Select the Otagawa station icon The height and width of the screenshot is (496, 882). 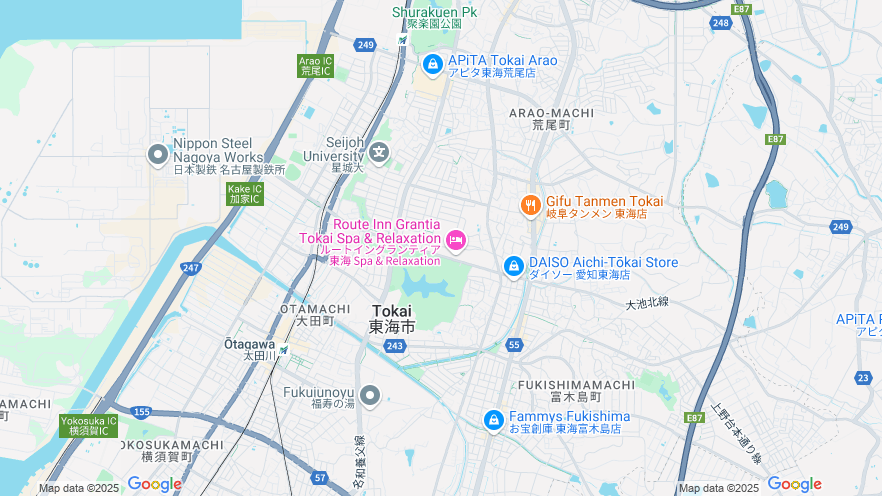tap(284, 350)
